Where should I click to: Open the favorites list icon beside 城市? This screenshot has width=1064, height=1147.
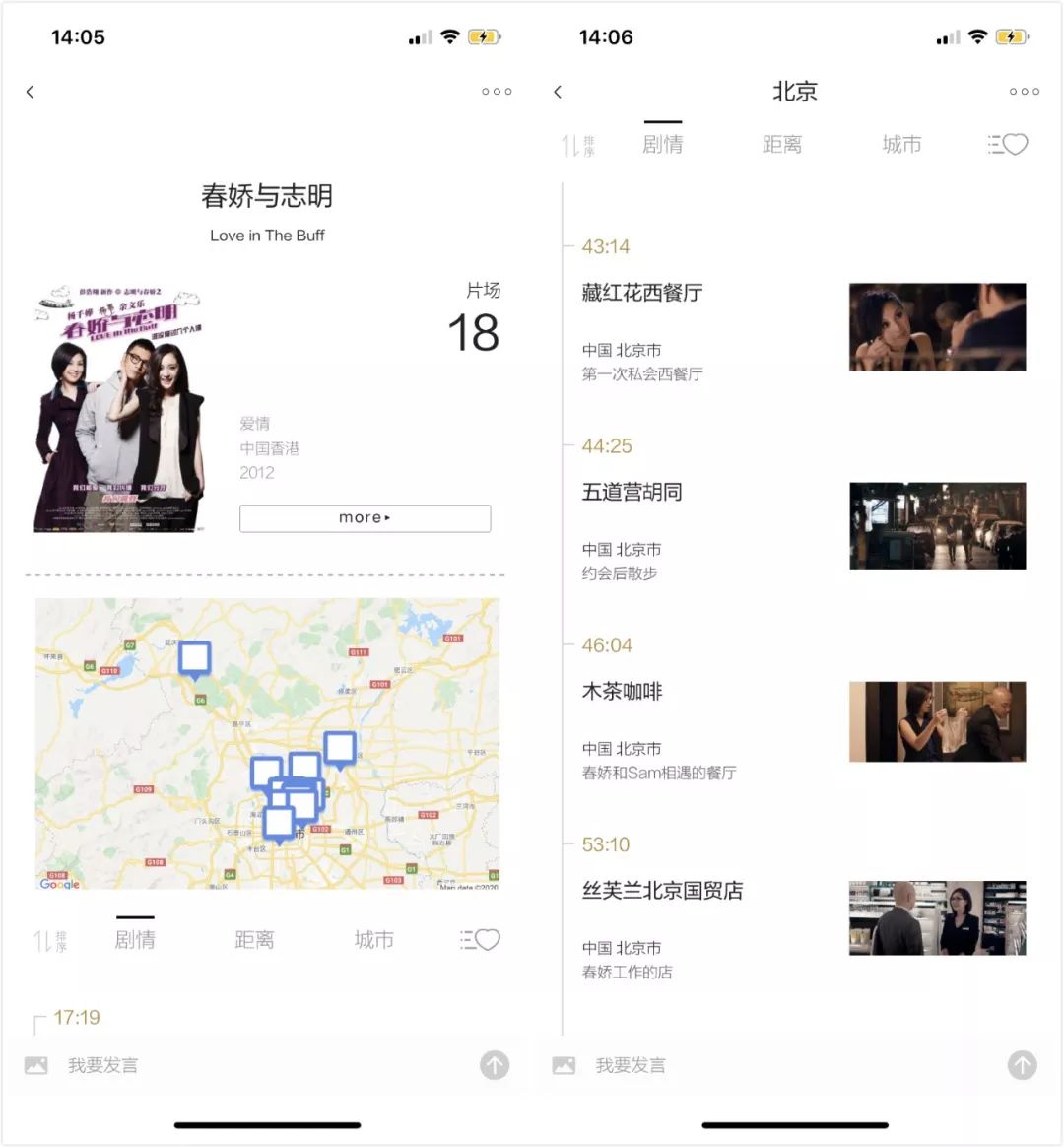(x=480, y=939)
